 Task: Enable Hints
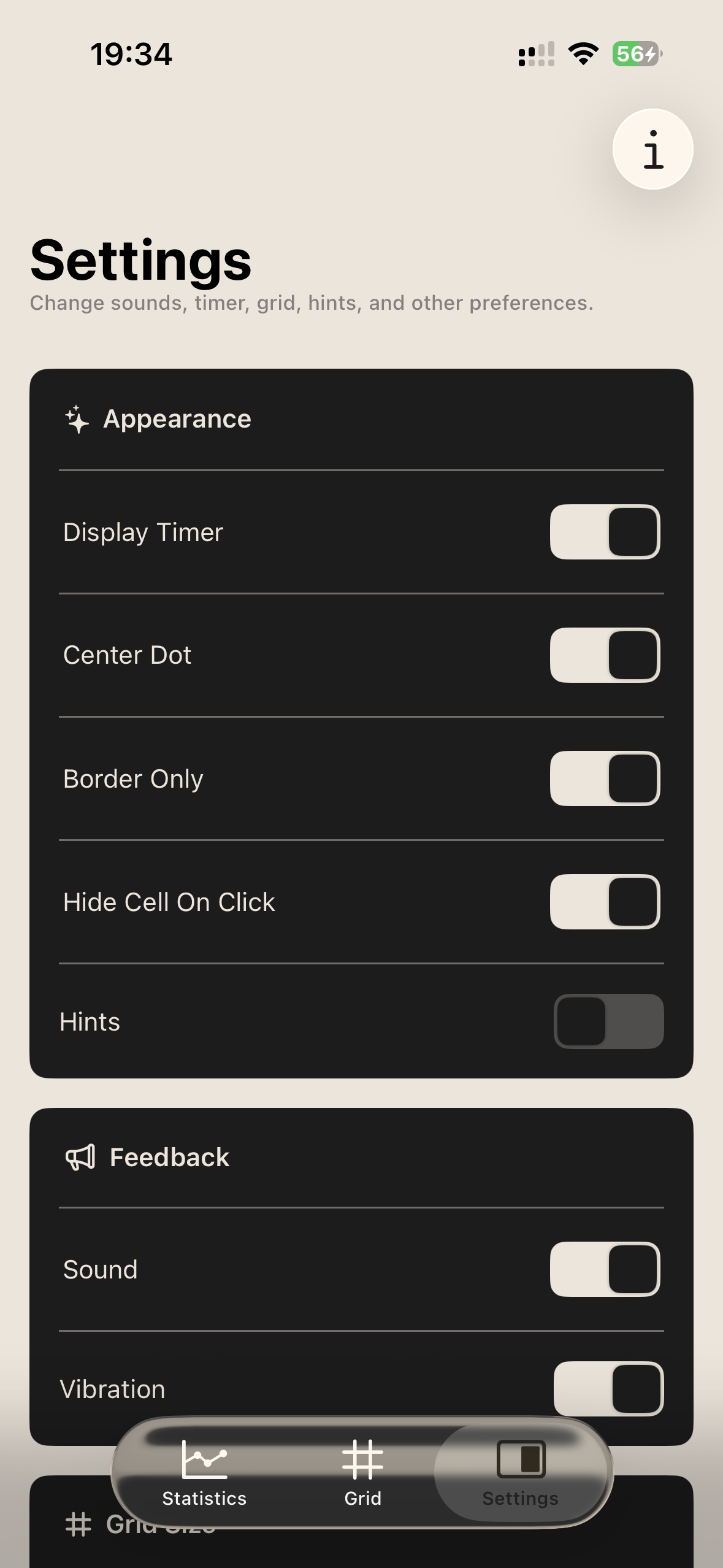point(608,1021)
